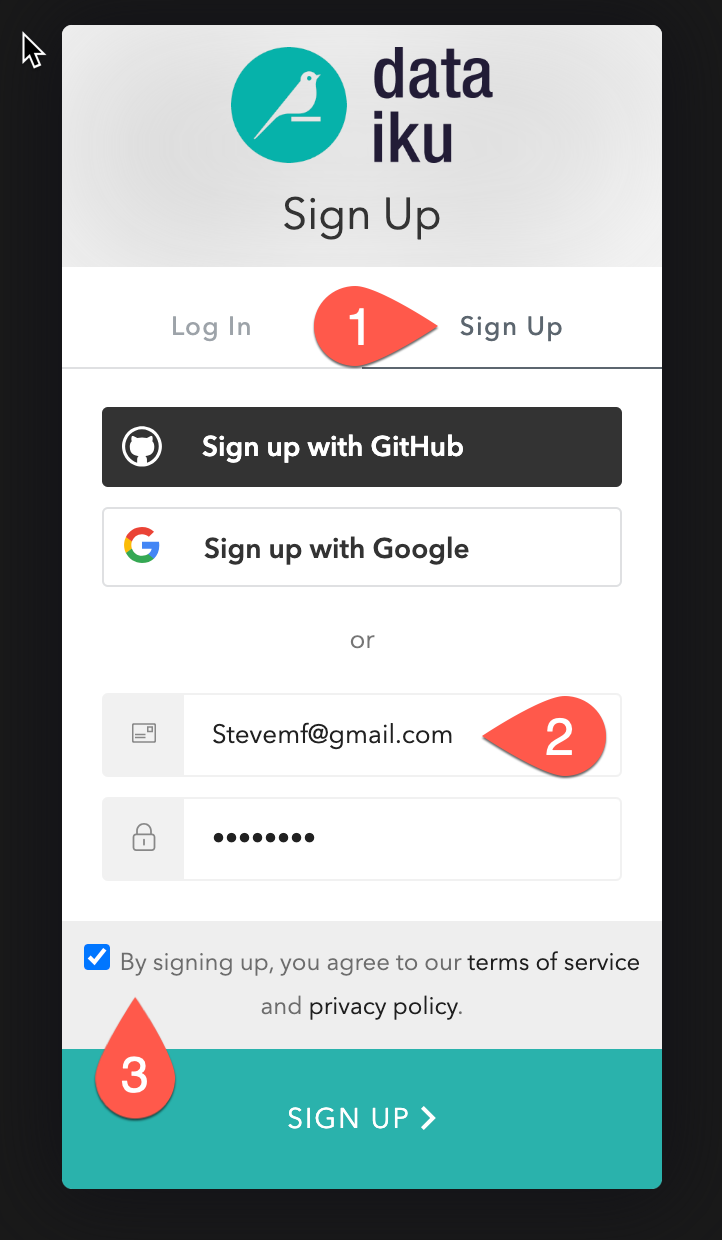Submit with the green SIGN UP button
The image size is (722, 1240).
click(361, 1118)
